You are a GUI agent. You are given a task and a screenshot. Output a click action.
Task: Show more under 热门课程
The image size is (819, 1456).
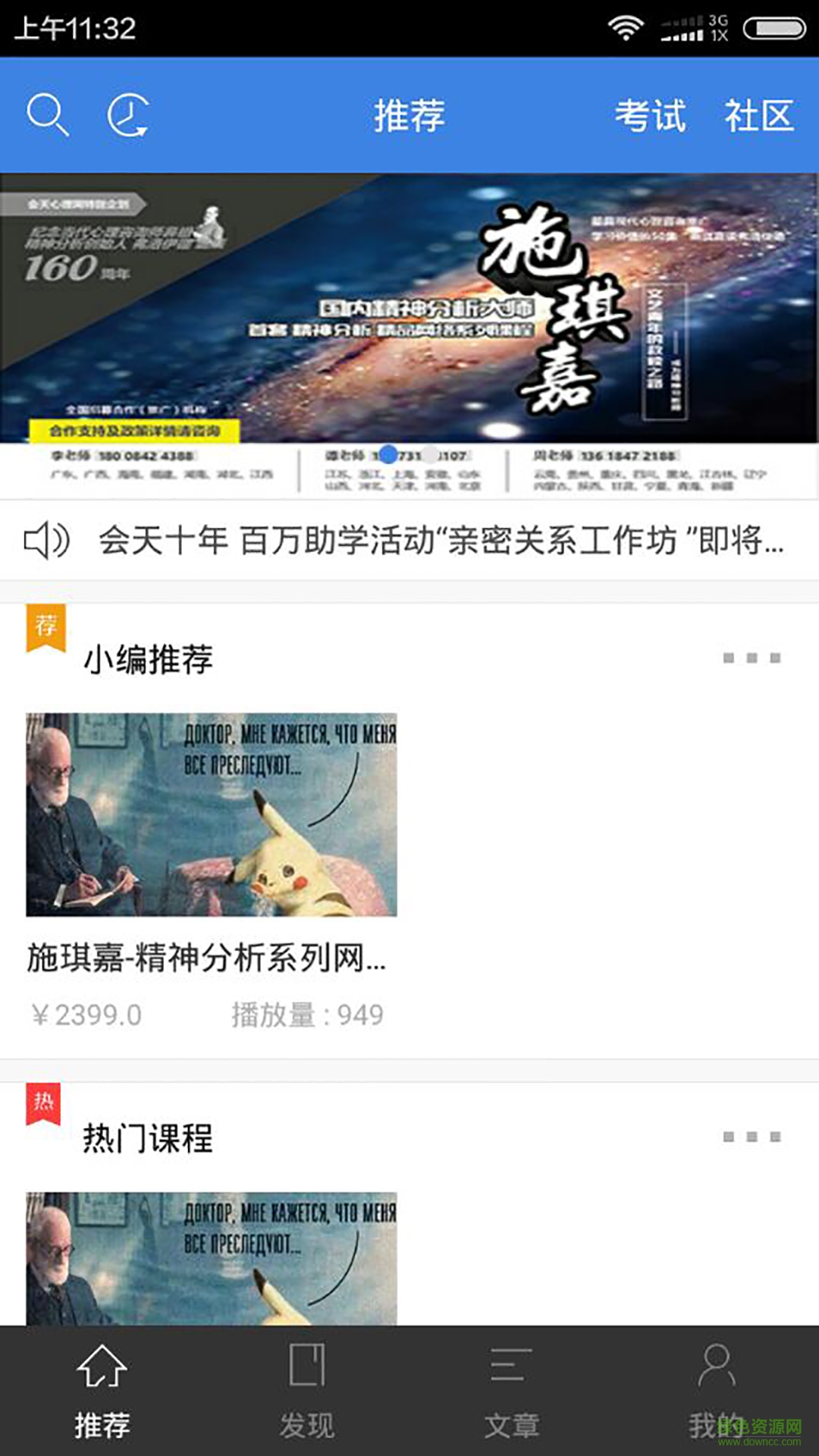(x=752, y=1137)
